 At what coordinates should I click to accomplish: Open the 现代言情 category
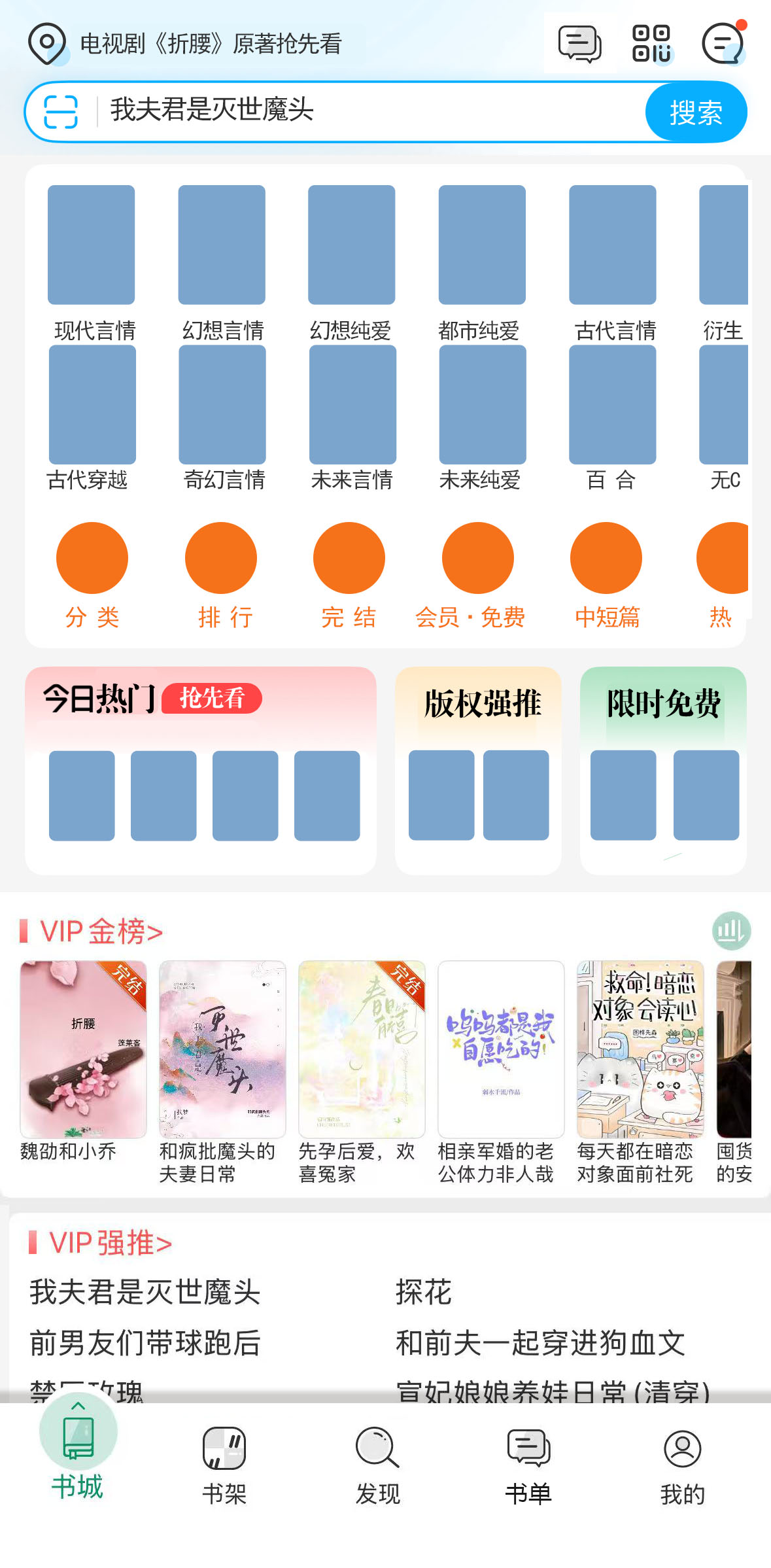pos(92,262)
